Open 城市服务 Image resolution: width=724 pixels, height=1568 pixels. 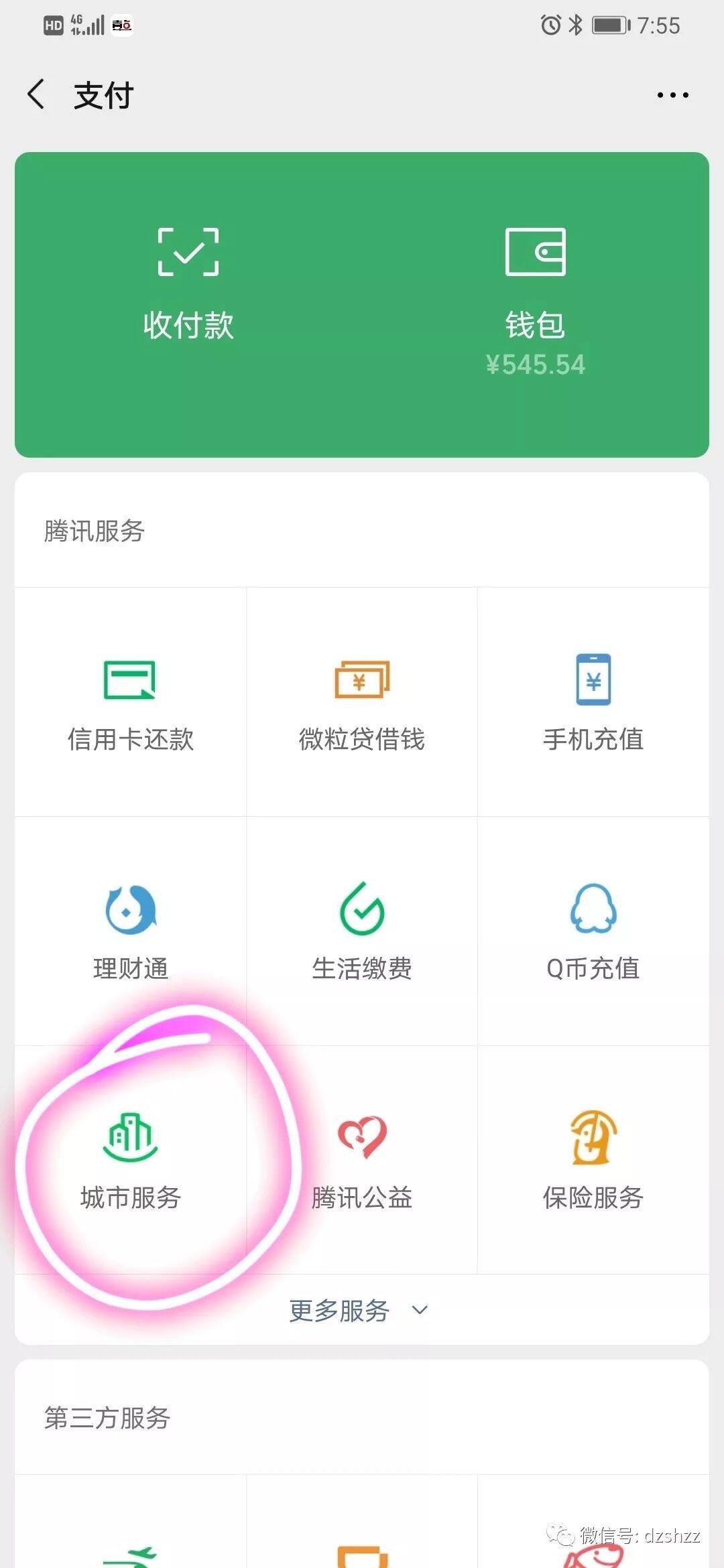[x=131, y=1161]
